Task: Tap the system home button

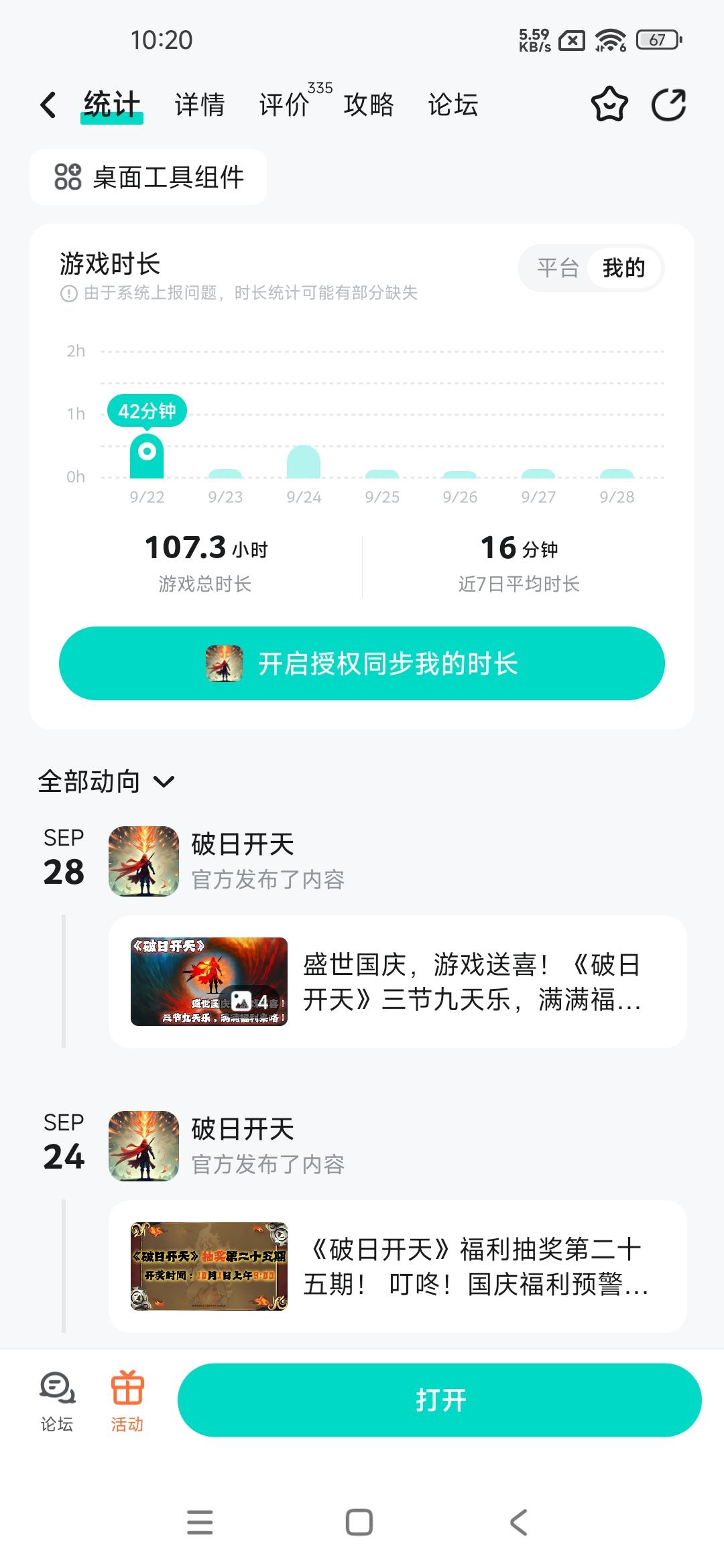Action: [x=359, y=1522]
